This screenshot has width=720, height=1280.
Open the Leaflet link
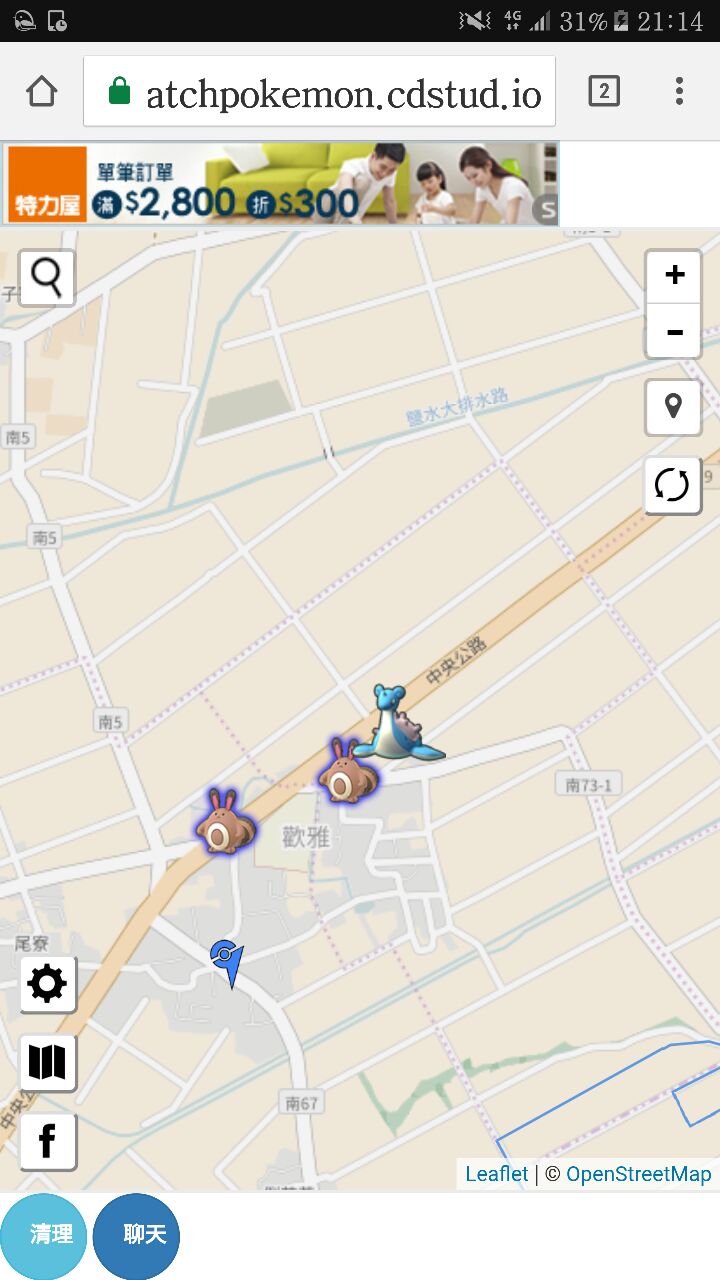tap(496, 1174)
